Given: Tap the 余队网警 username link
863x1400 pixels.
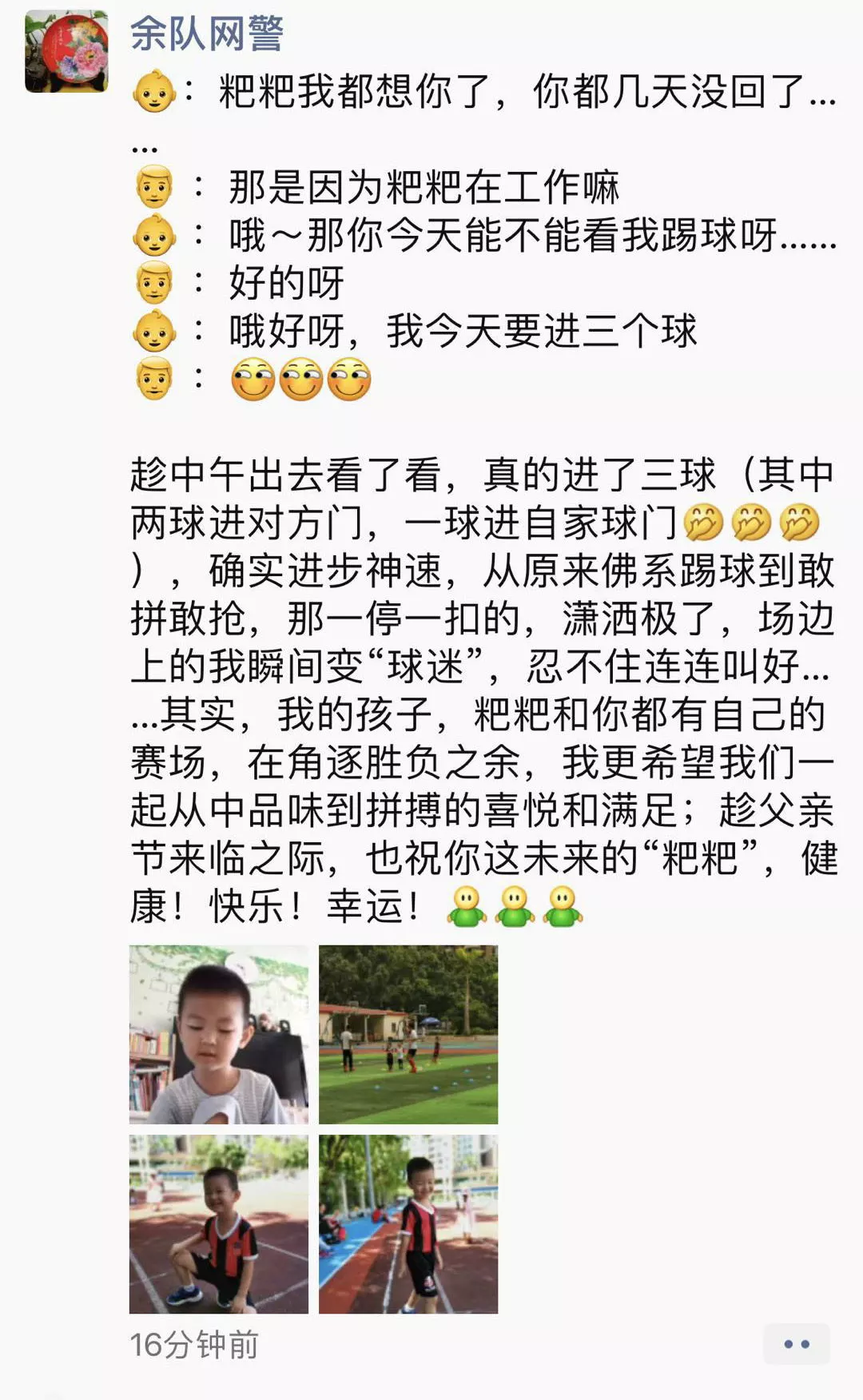Looking at the screenshot, I should pos(207,34).
